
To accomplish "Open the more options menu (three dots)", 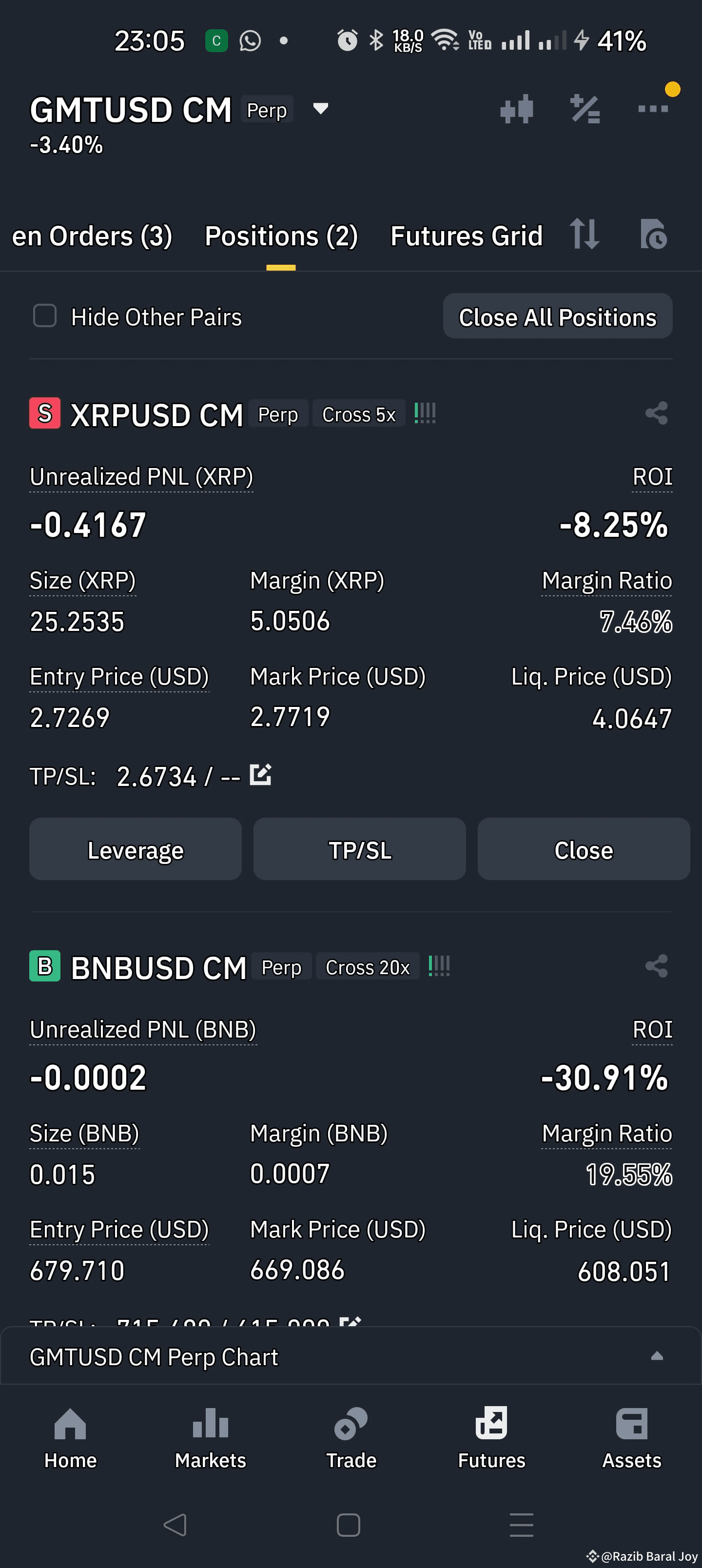I will click(x=653, y=109).
